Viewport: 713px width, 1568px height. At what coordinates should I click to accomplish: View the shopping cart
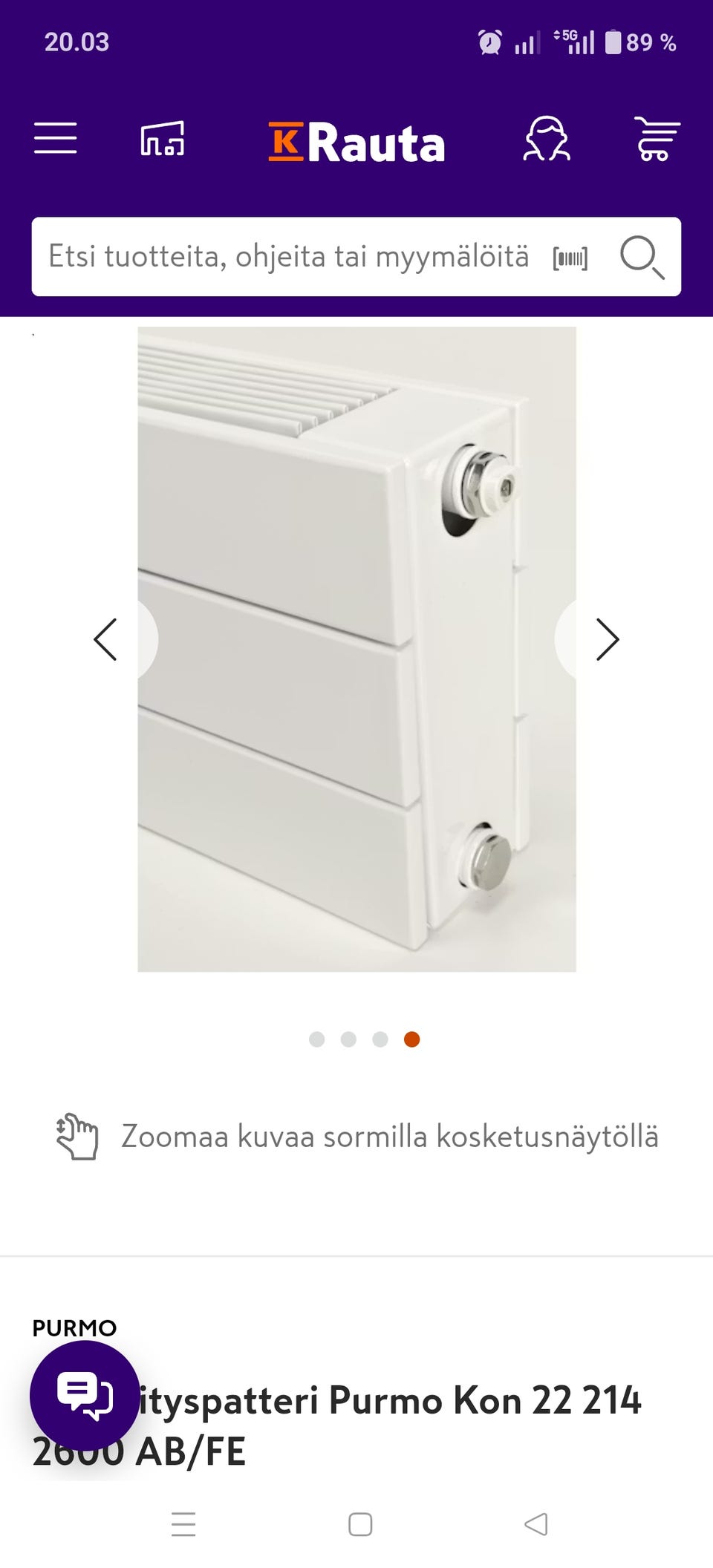(x=656, y=138)
